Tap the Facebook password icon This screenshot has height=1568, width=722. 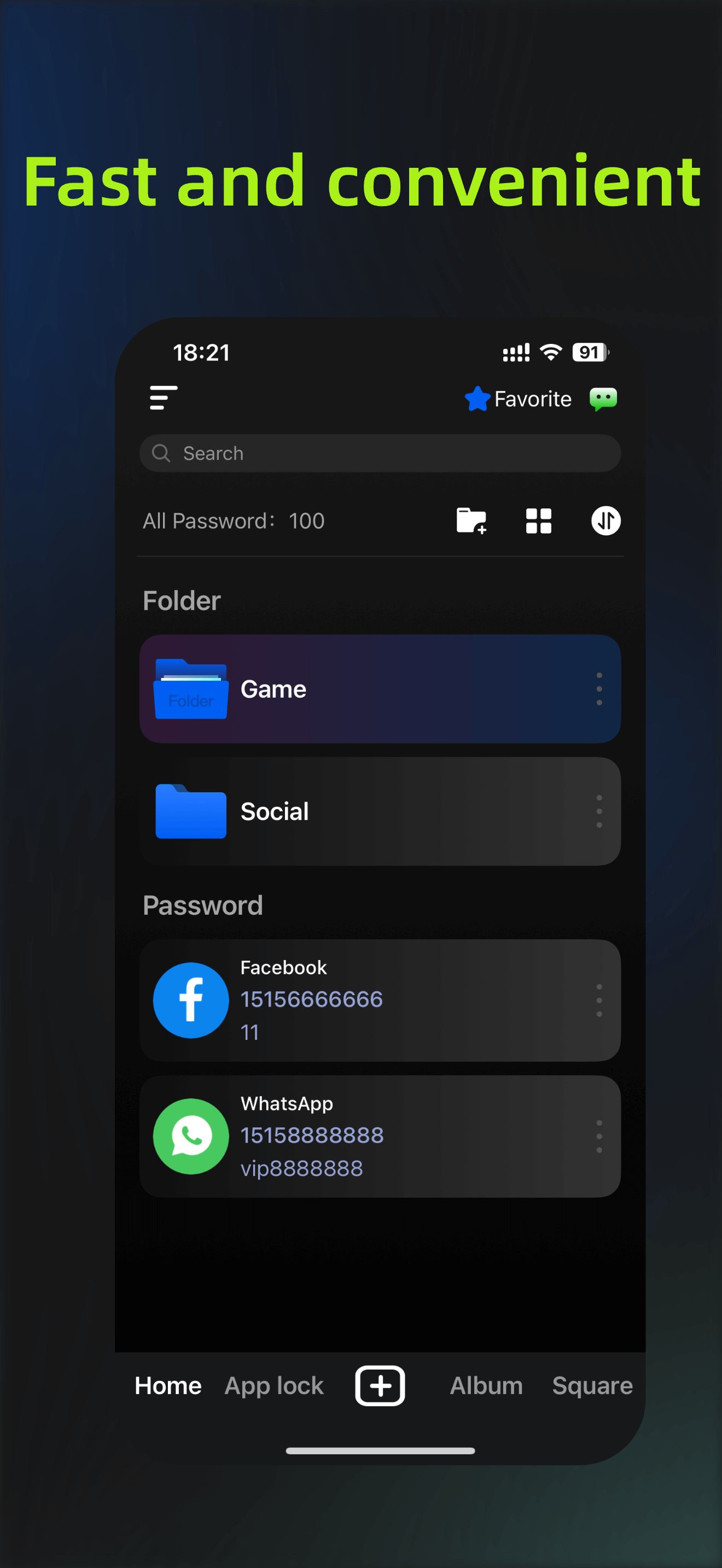[190, 1000]
